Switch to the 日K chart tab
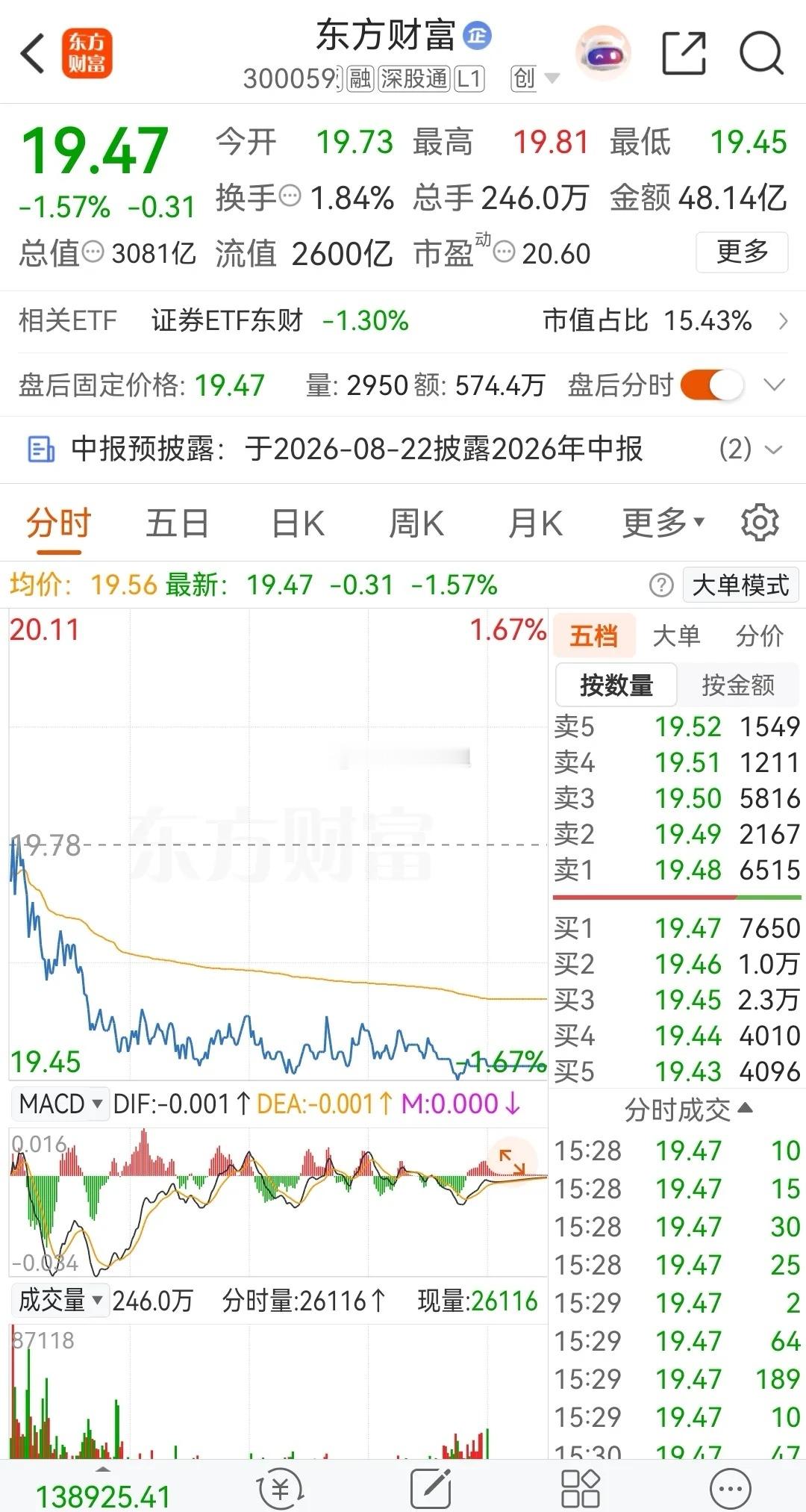The width and height of the screenshot is (806, 1512). click(298, 523)
